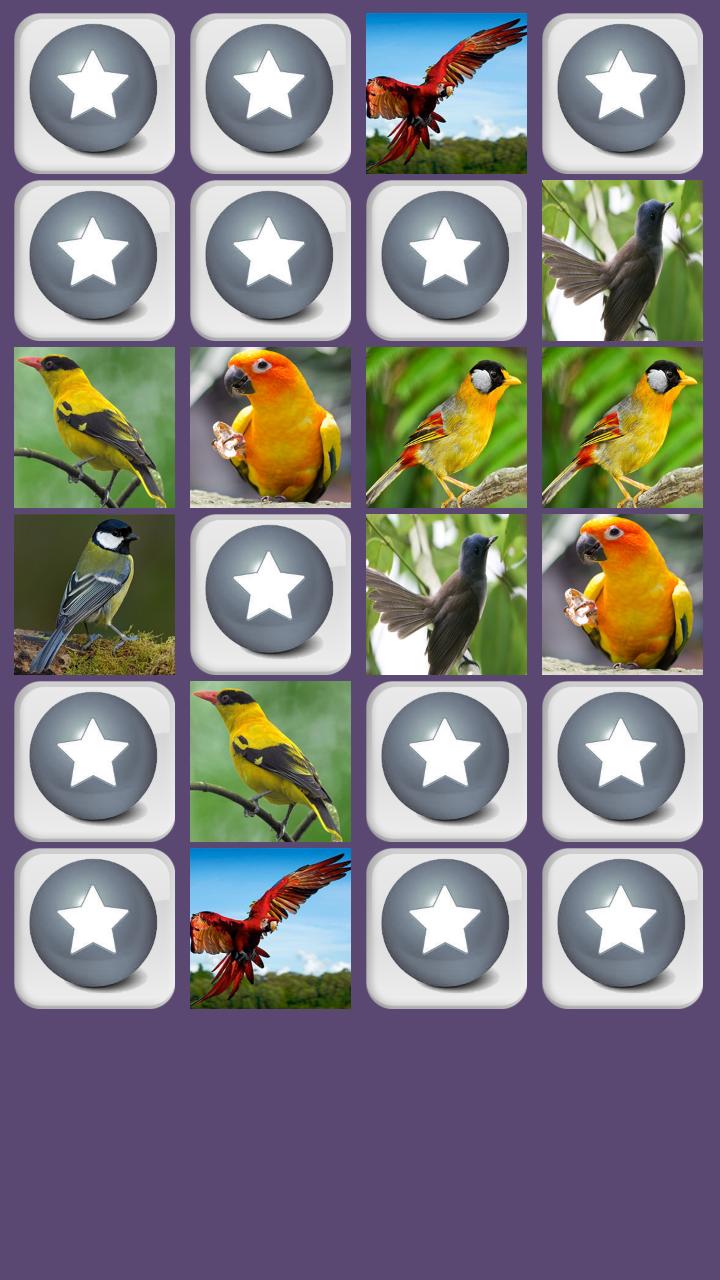Flip the middle star card in row two
Screen dimensions: 720x1280
tap(270, 260)
